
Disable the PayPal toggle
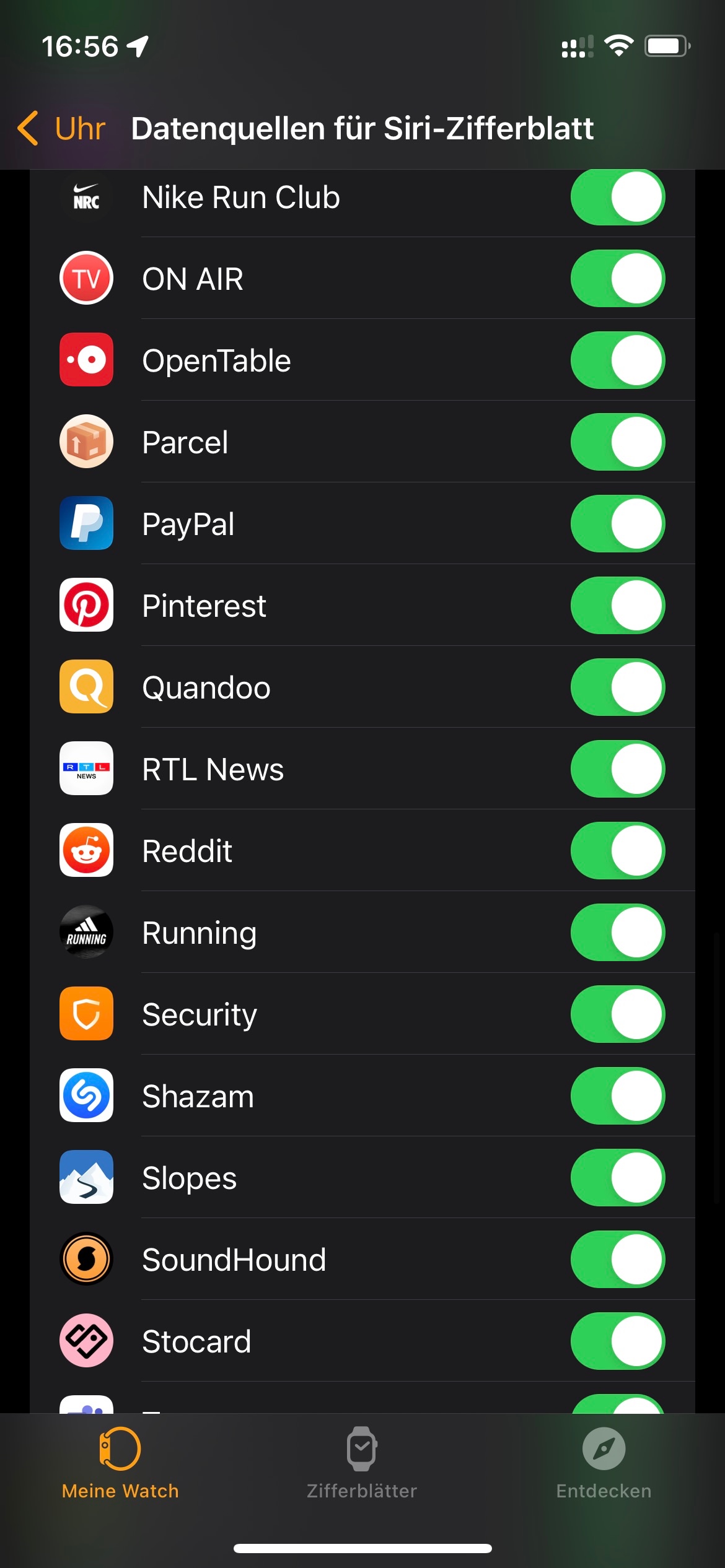pyautogui.click(x=617, y=524)
